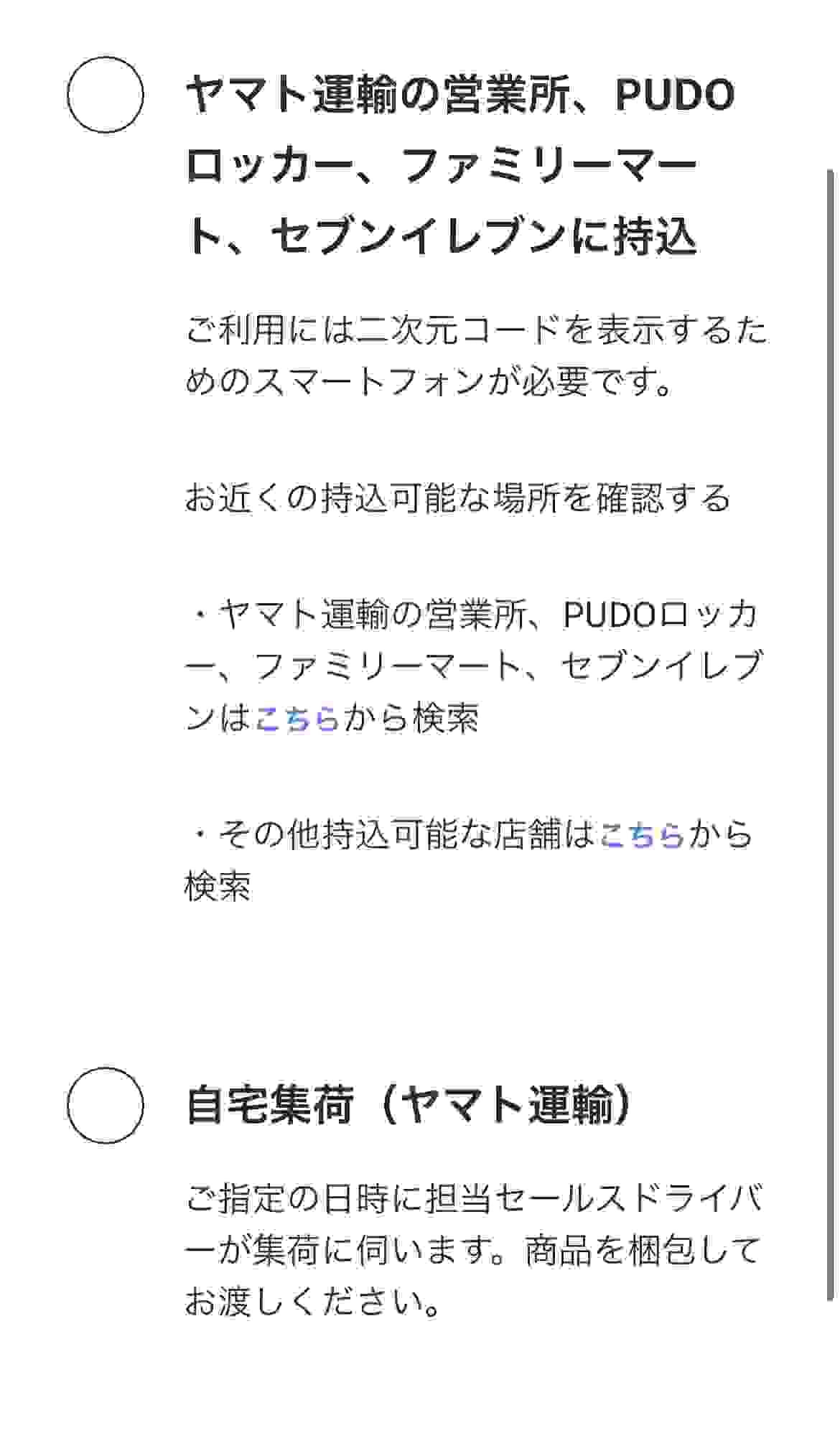The image size is (840, 1446).
Task: Choose the 自宅集荷（ヤマト運輸）radio option
Action: tap(106, 1105)
